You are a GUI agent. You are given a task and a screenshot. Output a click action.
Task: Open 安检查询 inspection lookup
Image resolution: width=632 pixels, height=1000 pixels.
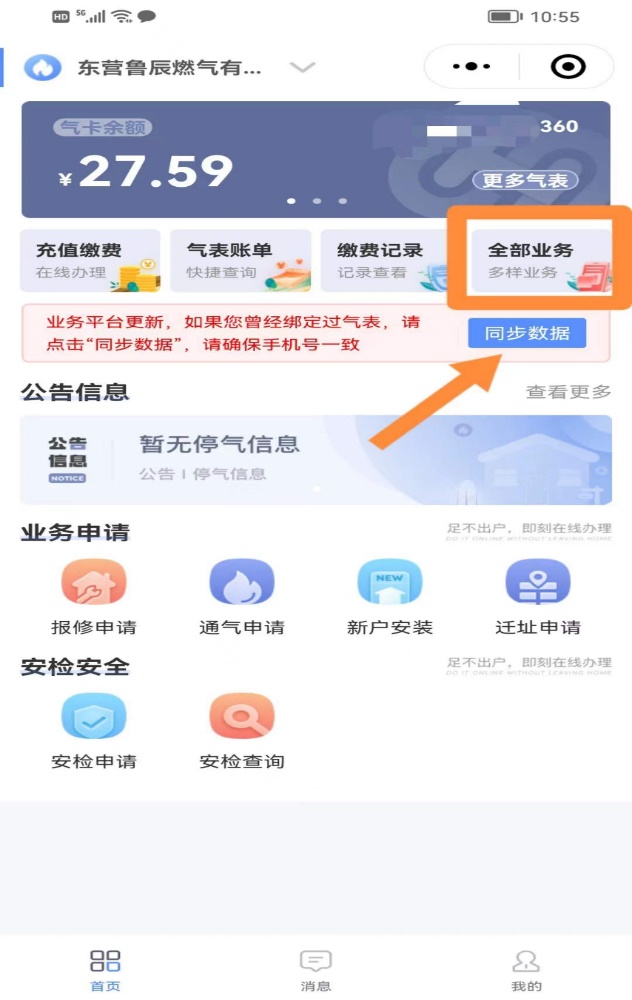pos(242,732)
